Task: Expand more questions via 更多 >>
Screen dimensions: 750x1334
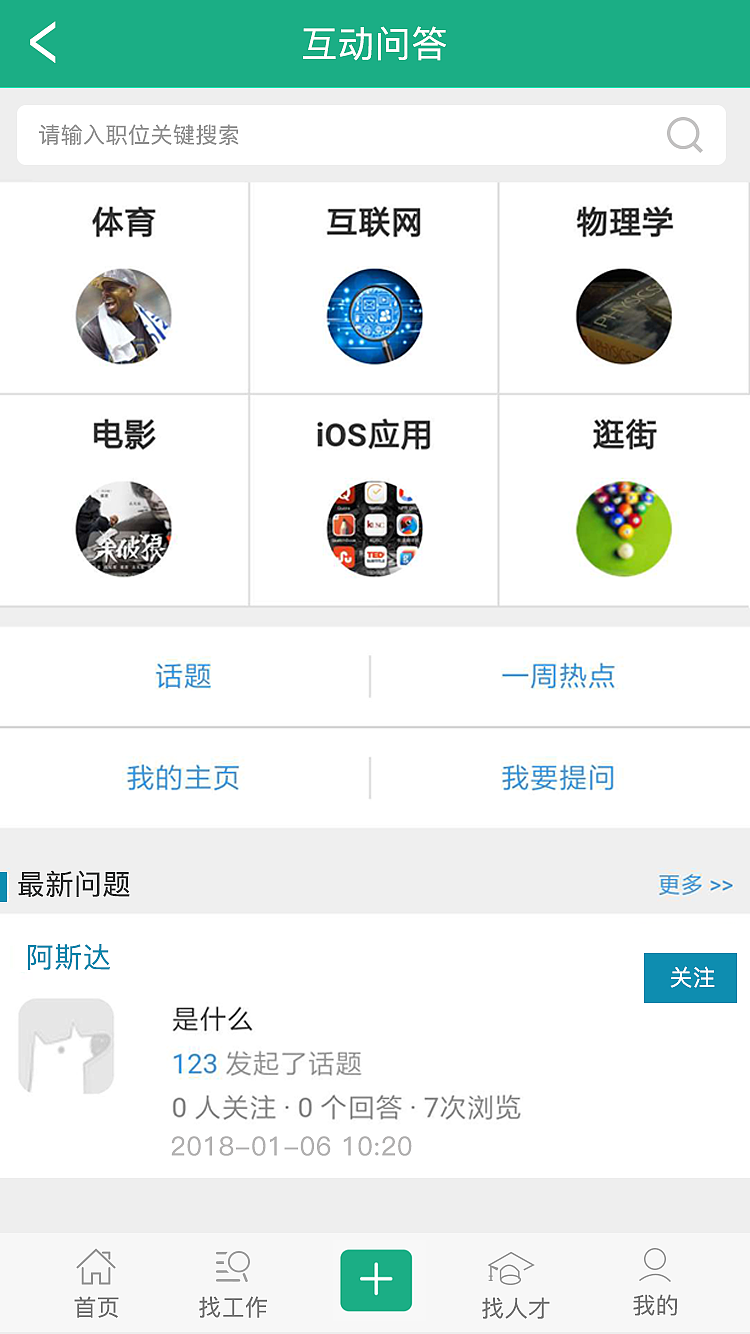Action: pyautogui.click(x=696, y=884)
